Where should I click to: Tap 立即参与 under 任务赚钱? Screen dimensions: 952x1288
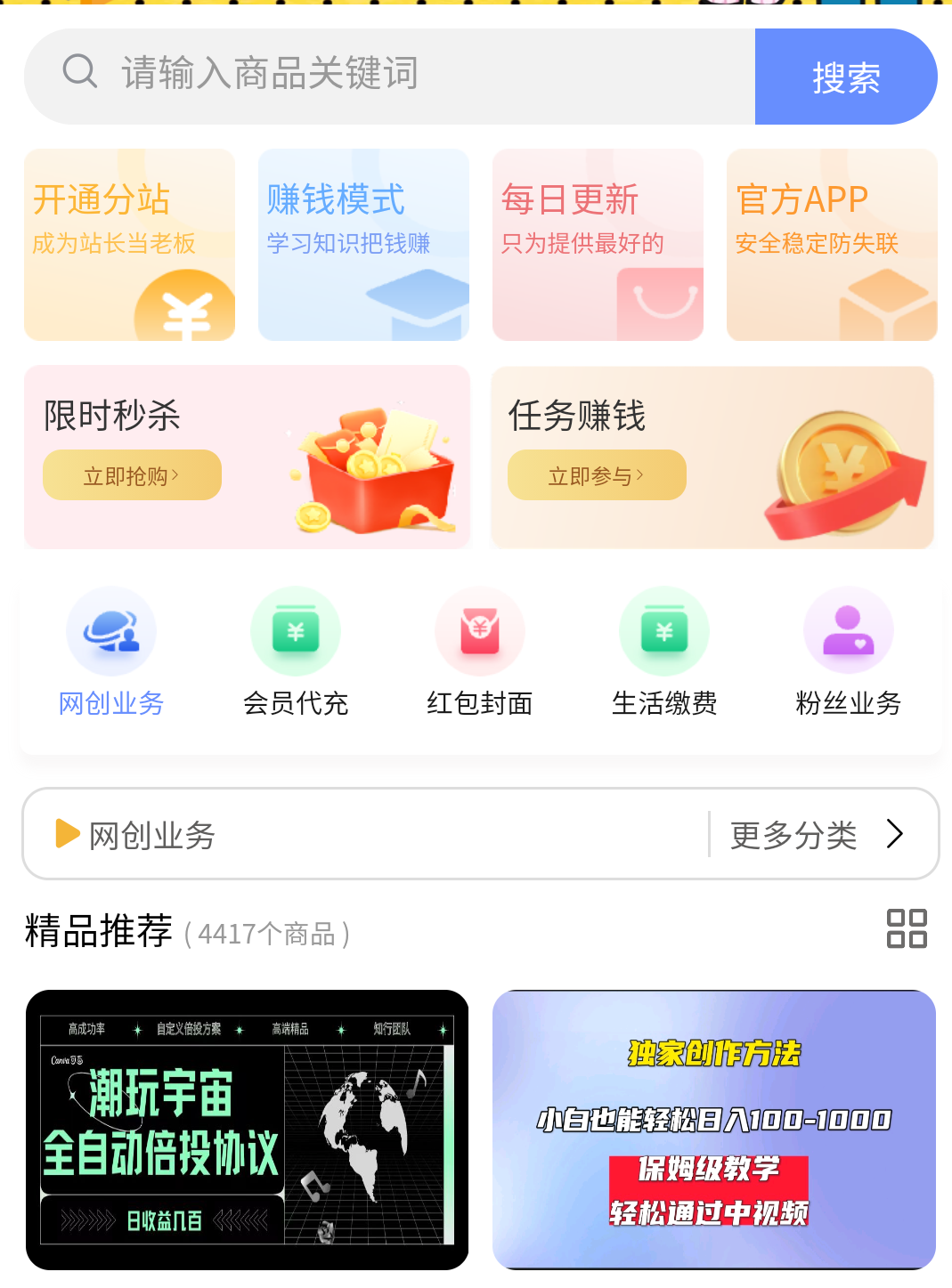(x=597, y=475)
